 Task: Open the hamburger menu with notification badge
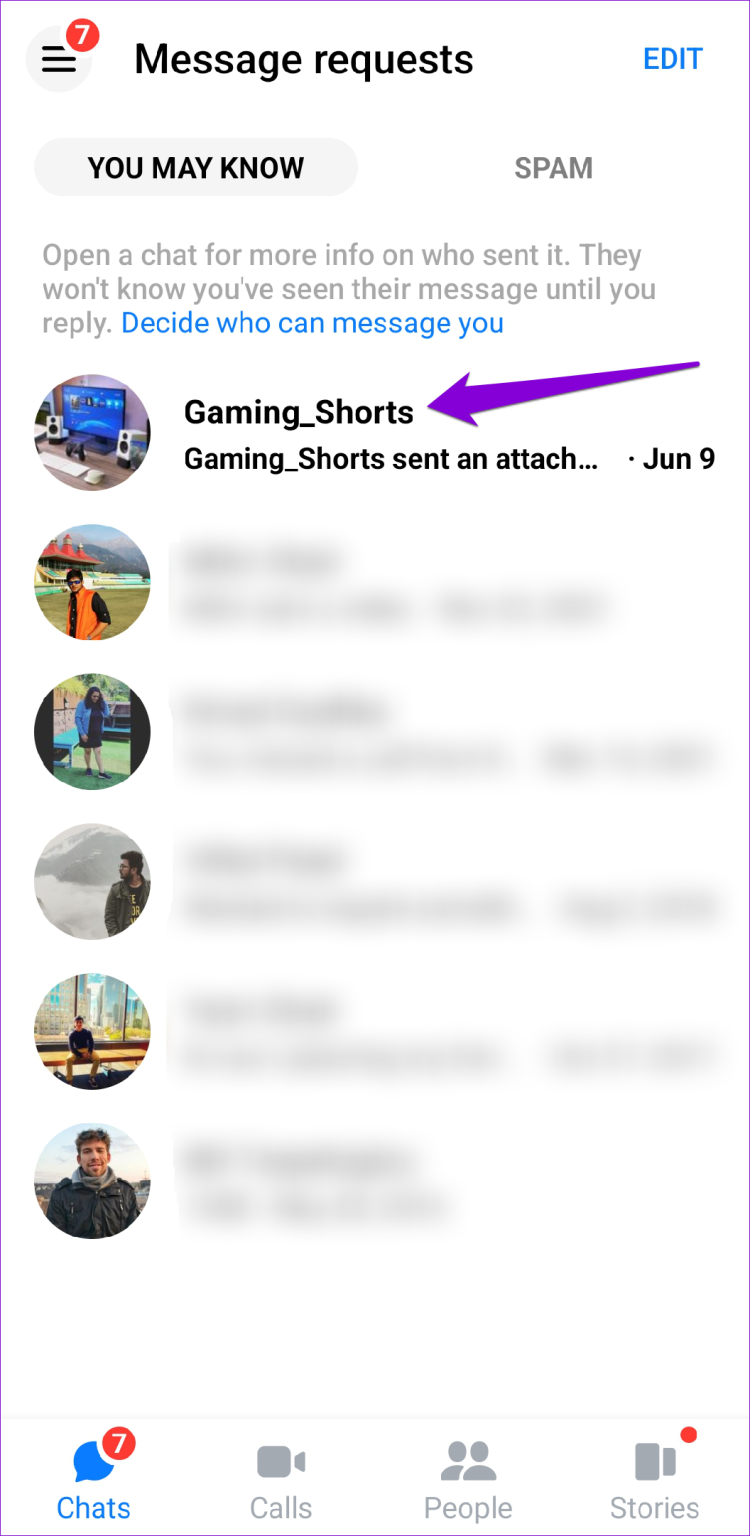pyautogui.click(x=58, y=58)
